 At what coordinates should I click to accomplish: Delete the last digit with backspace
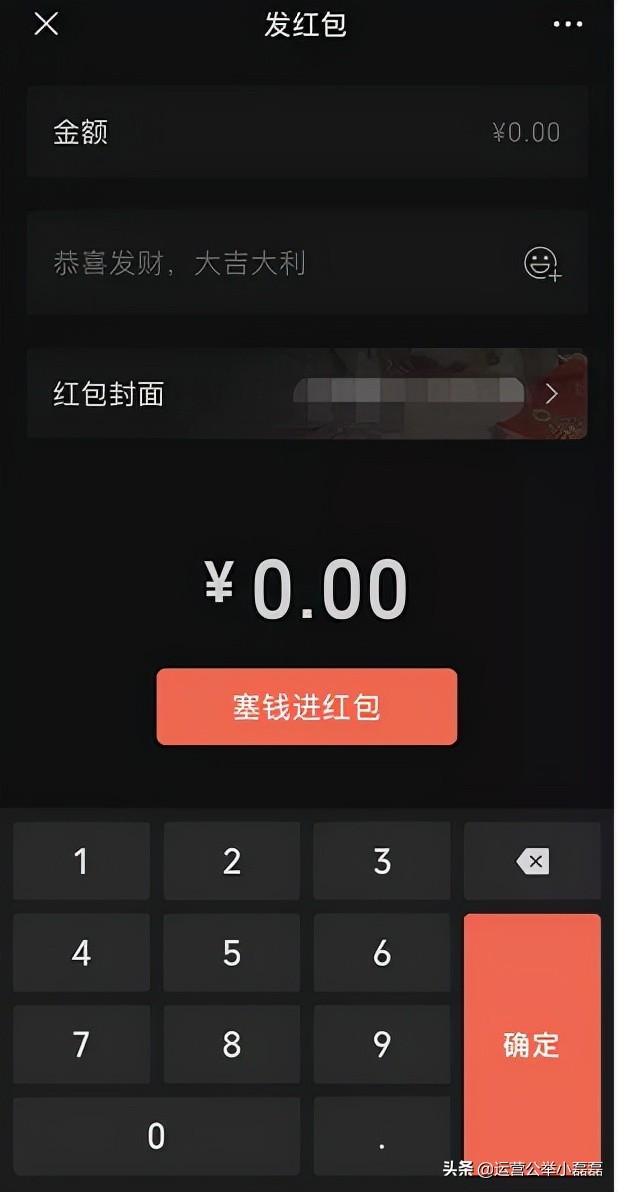coord(533,861)
